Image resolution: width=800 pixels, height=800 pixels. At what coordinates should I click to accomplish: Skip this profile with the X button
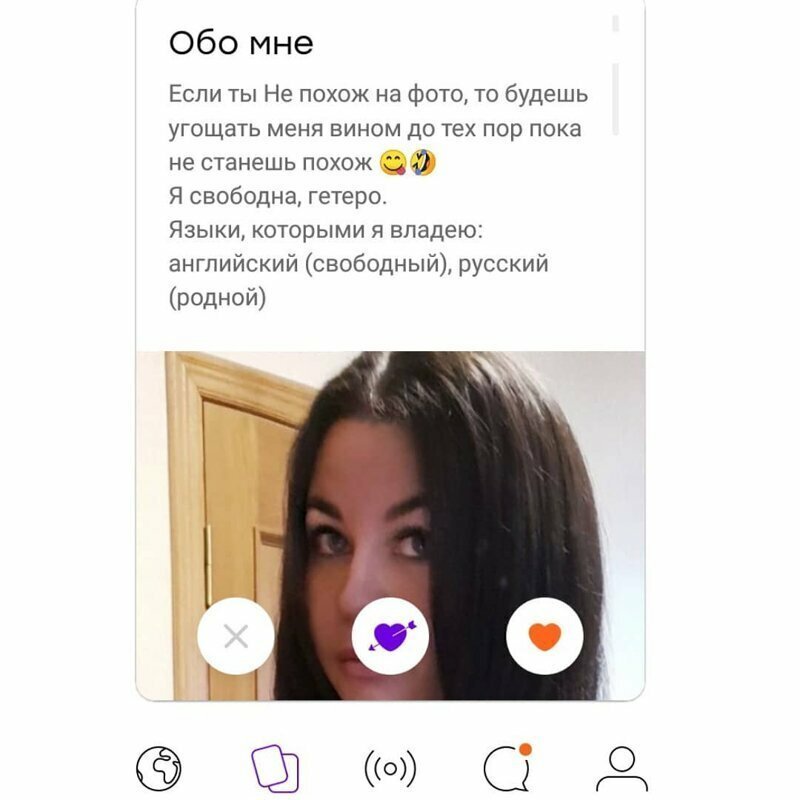236,636
